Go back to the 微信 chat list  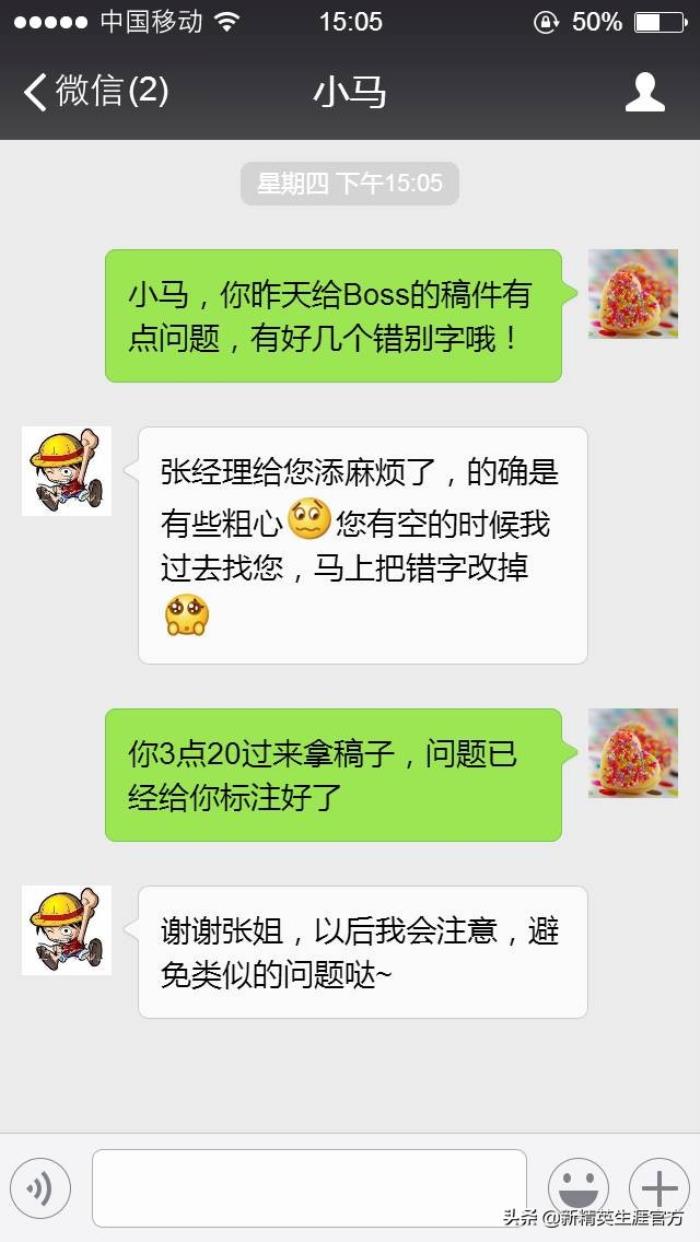click(95, 92)
